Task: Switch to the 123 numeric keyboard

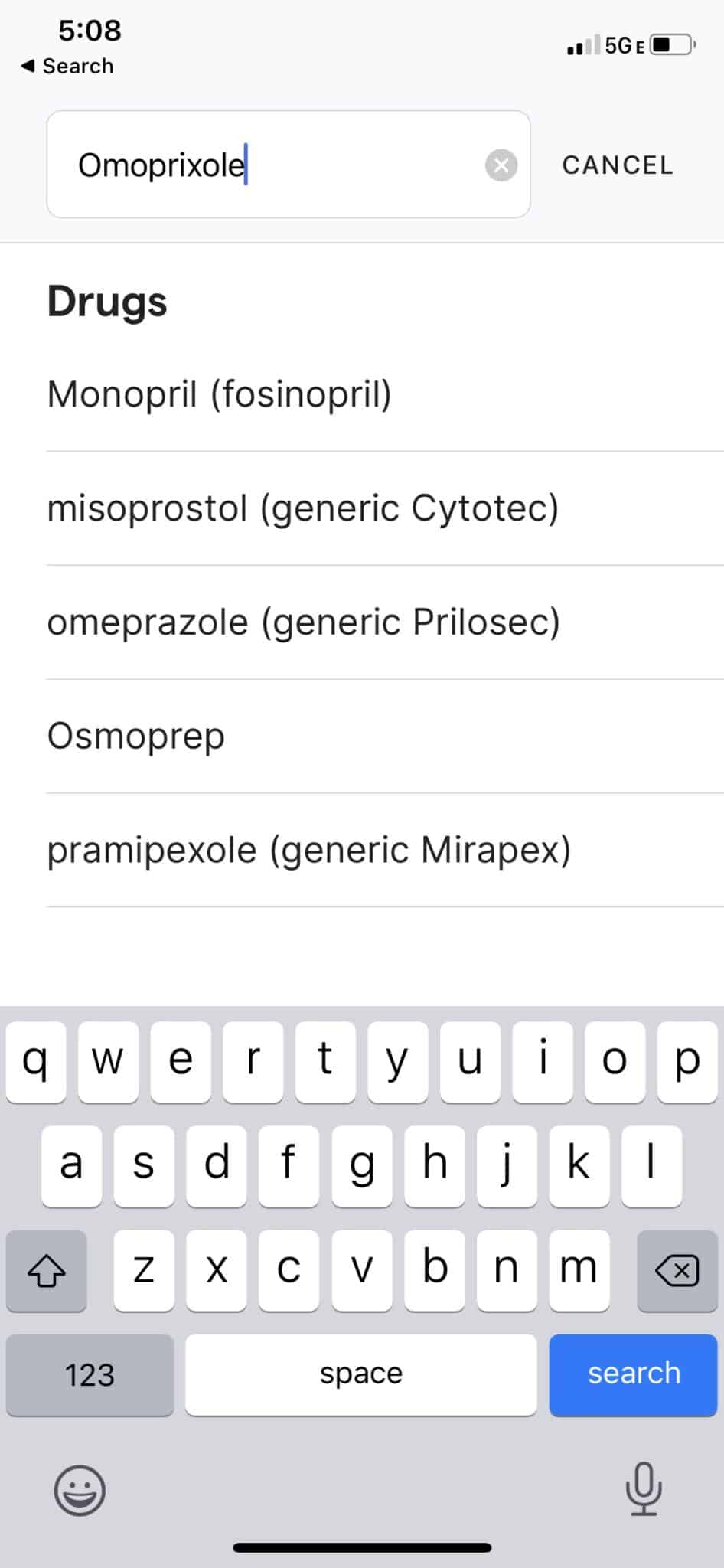Action: point(90,1374)
